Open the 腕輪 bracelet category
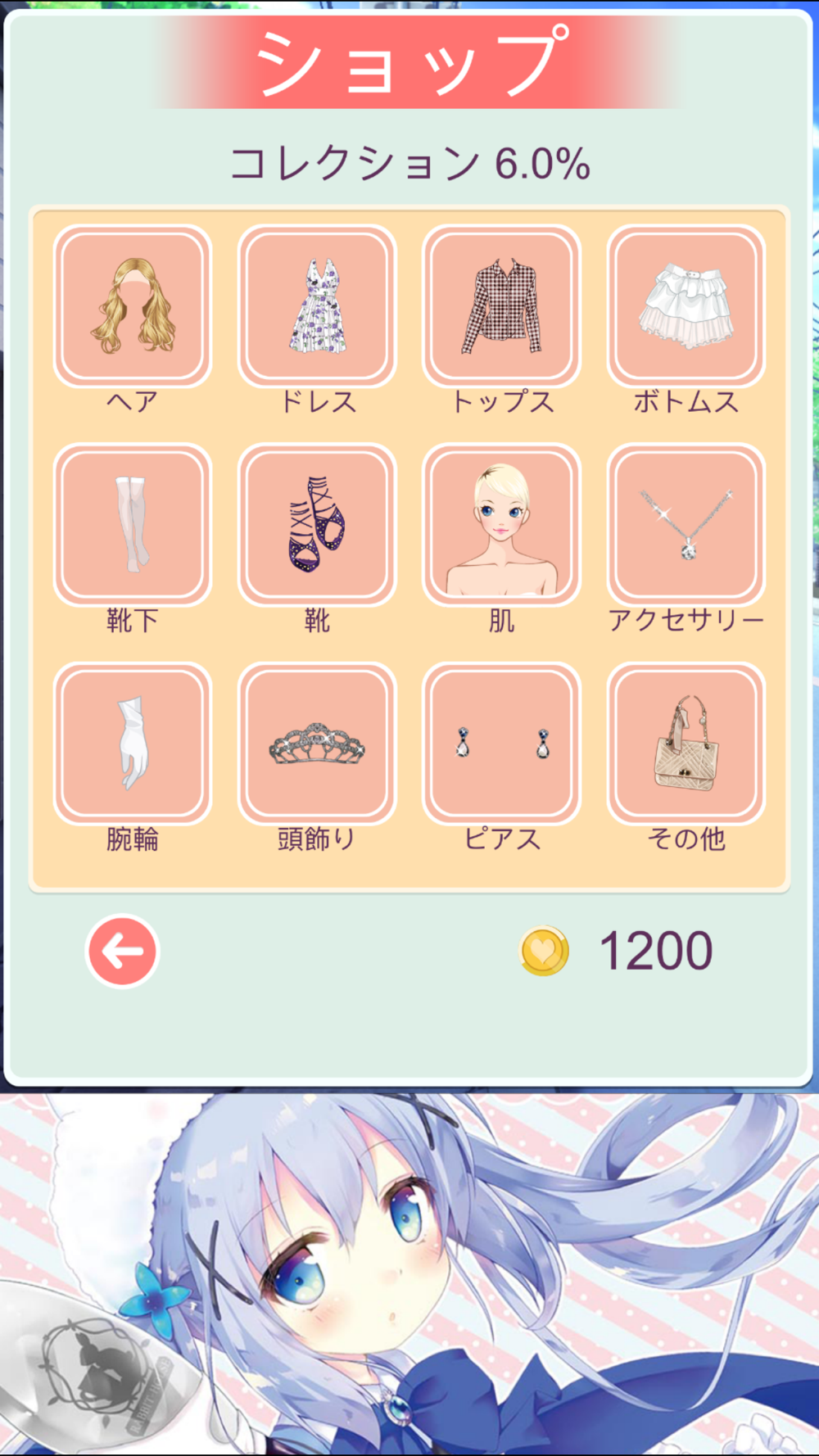The image size is (819, 1456). [133, 743]
